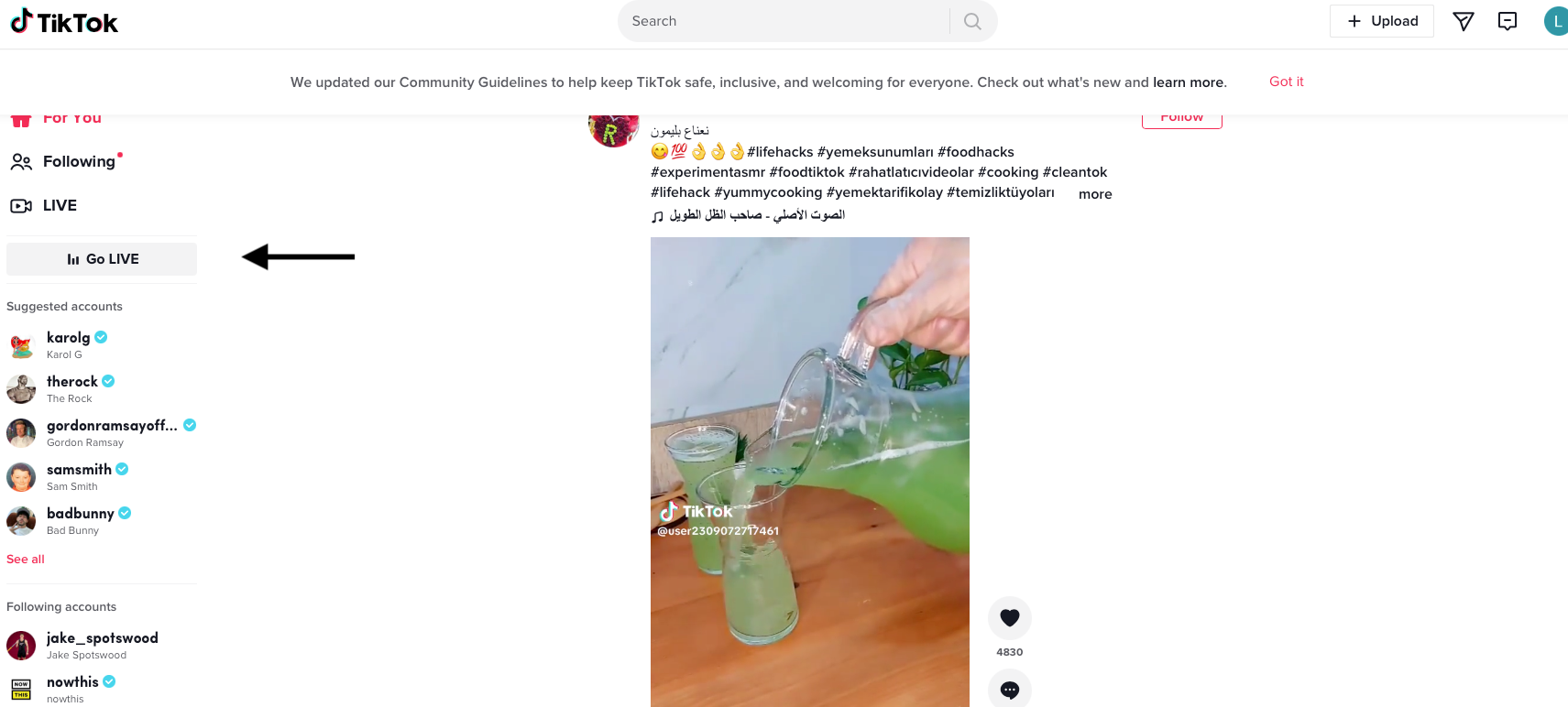Image resolution: width=1568 pixels, height=707 pixels.
Task: Open the learn more link
Action: (x=1188, y=82)
